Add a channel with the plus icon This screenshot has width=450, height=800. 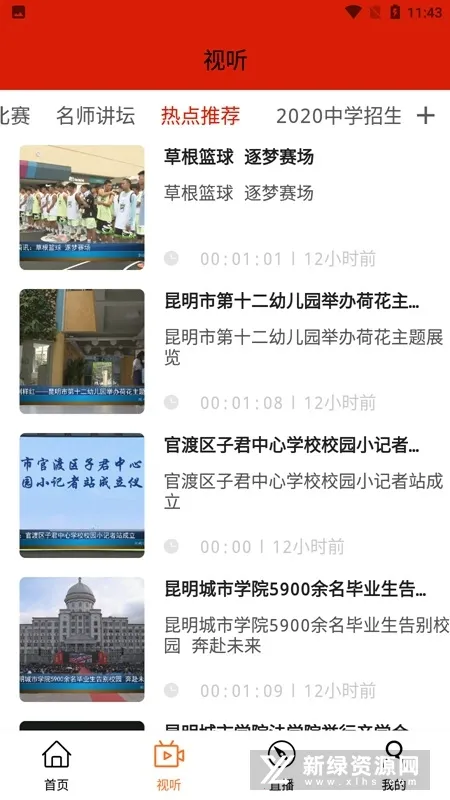click(425, 116)
